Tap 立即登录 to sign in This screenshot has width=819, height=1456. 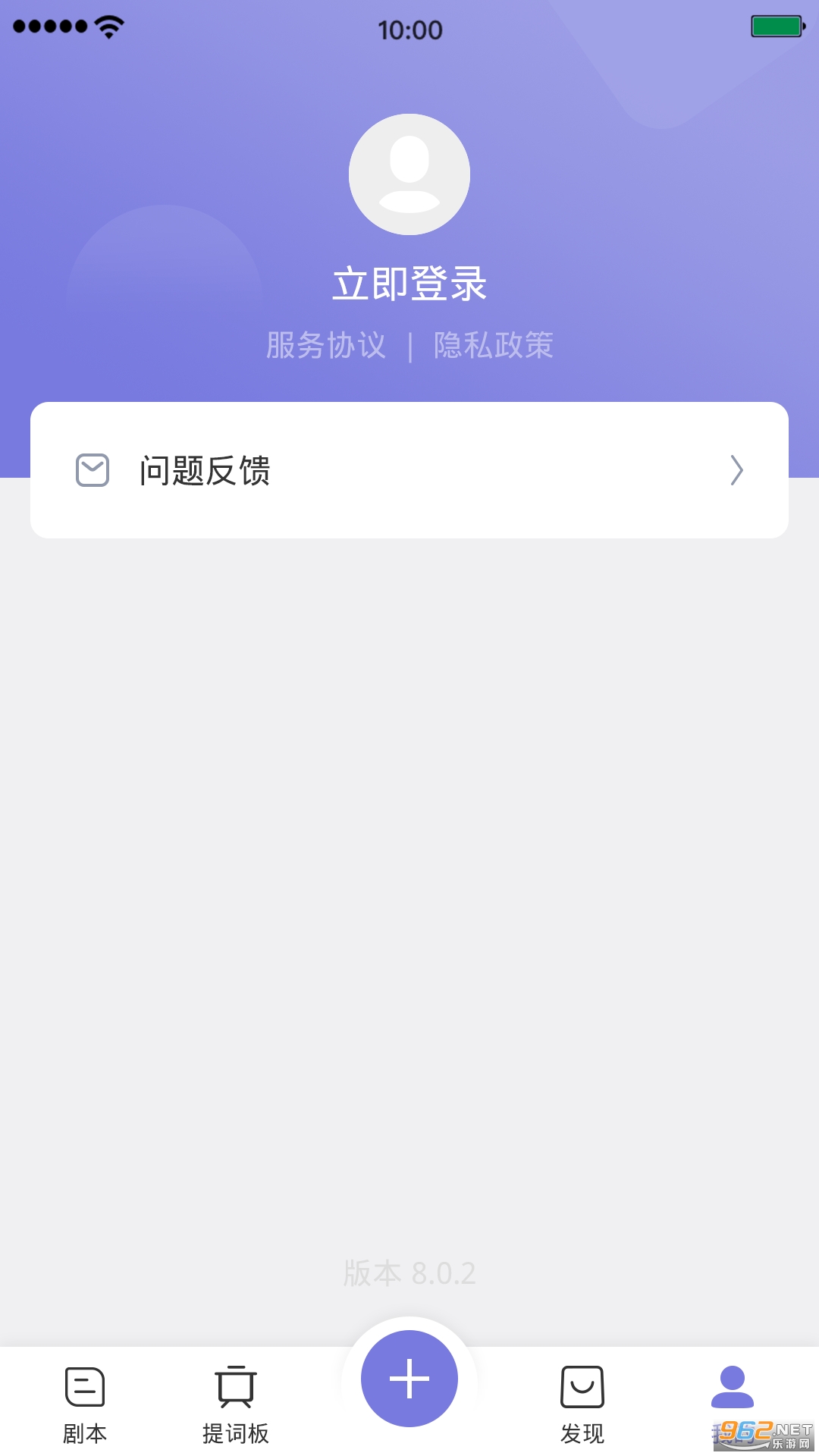409,284
